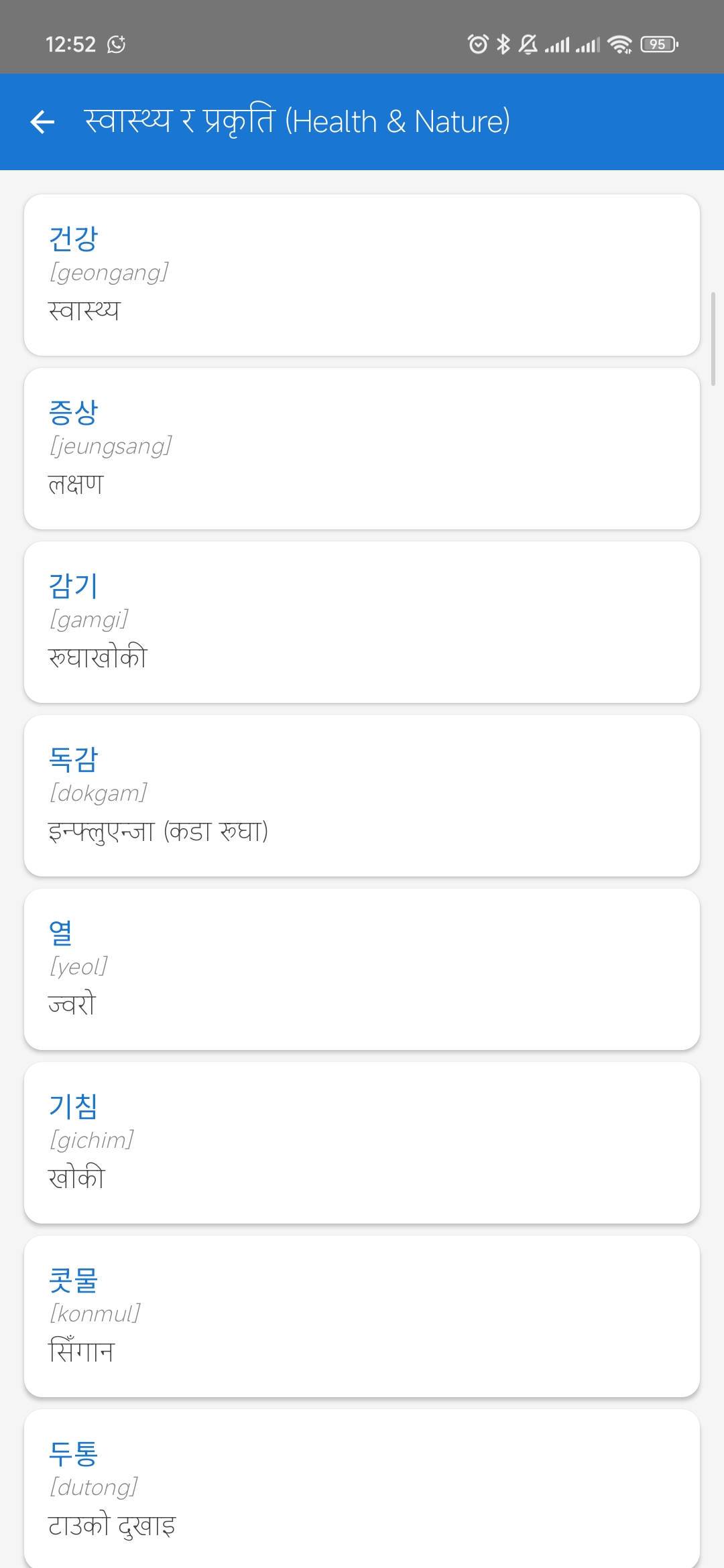724x1568 pixels.
Task: Tap the 감기 card meaning रुघाखोकी
Action: 362,621
